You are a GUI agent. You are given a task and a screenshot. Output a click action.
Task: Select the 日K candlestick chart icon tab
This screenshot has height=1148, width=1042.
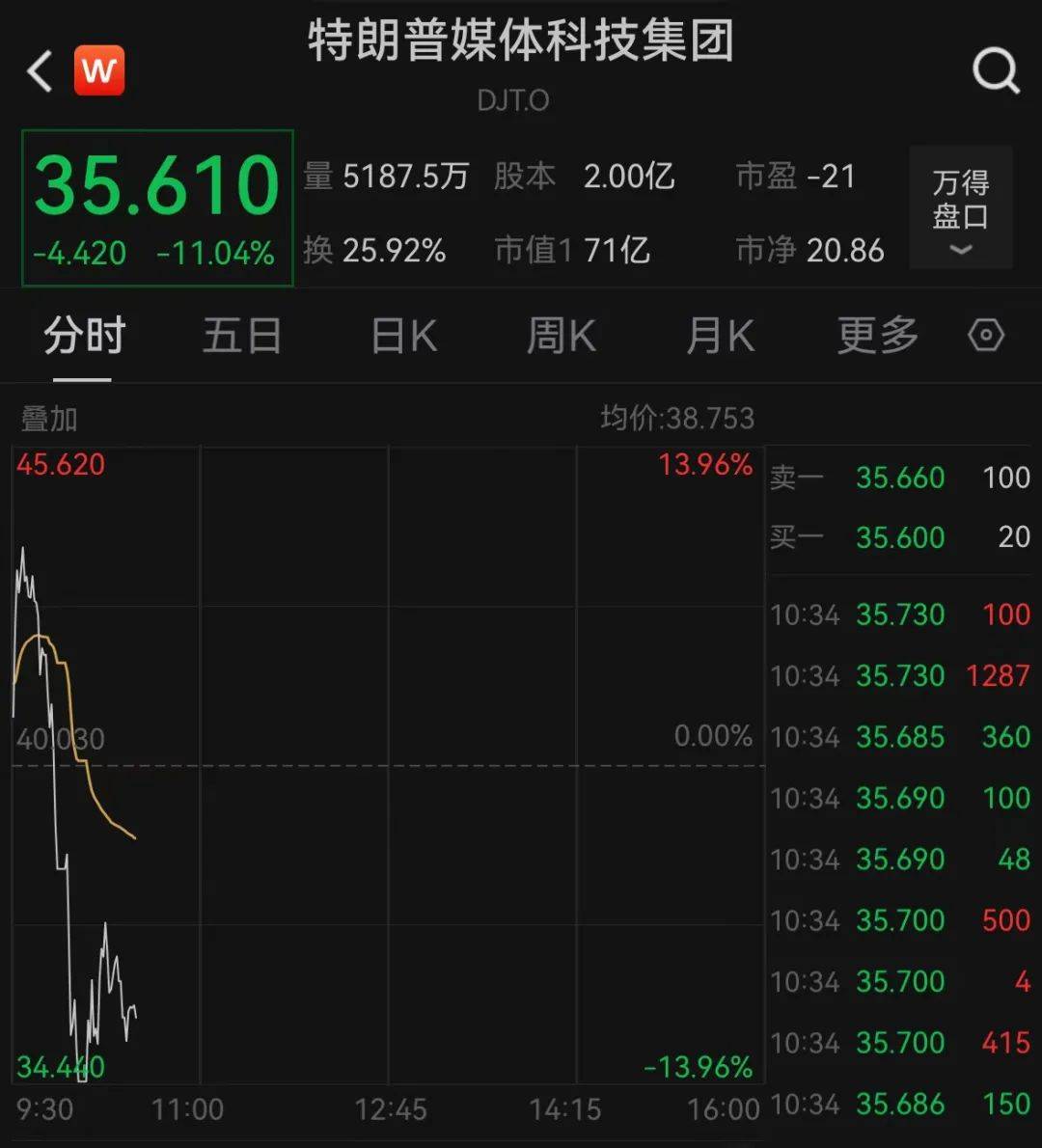tap(401, 336)
